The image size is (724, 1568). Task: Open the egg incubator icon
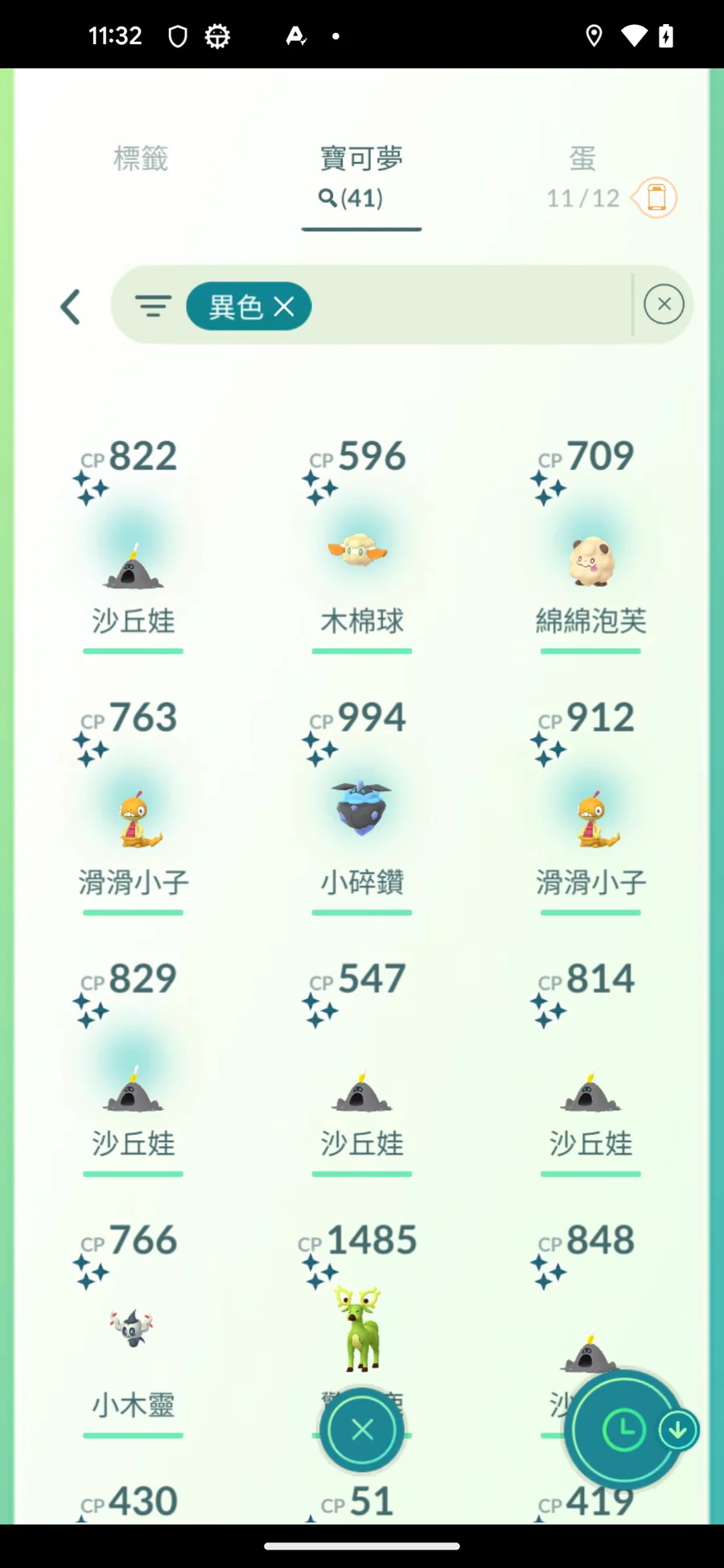[656, 198]
